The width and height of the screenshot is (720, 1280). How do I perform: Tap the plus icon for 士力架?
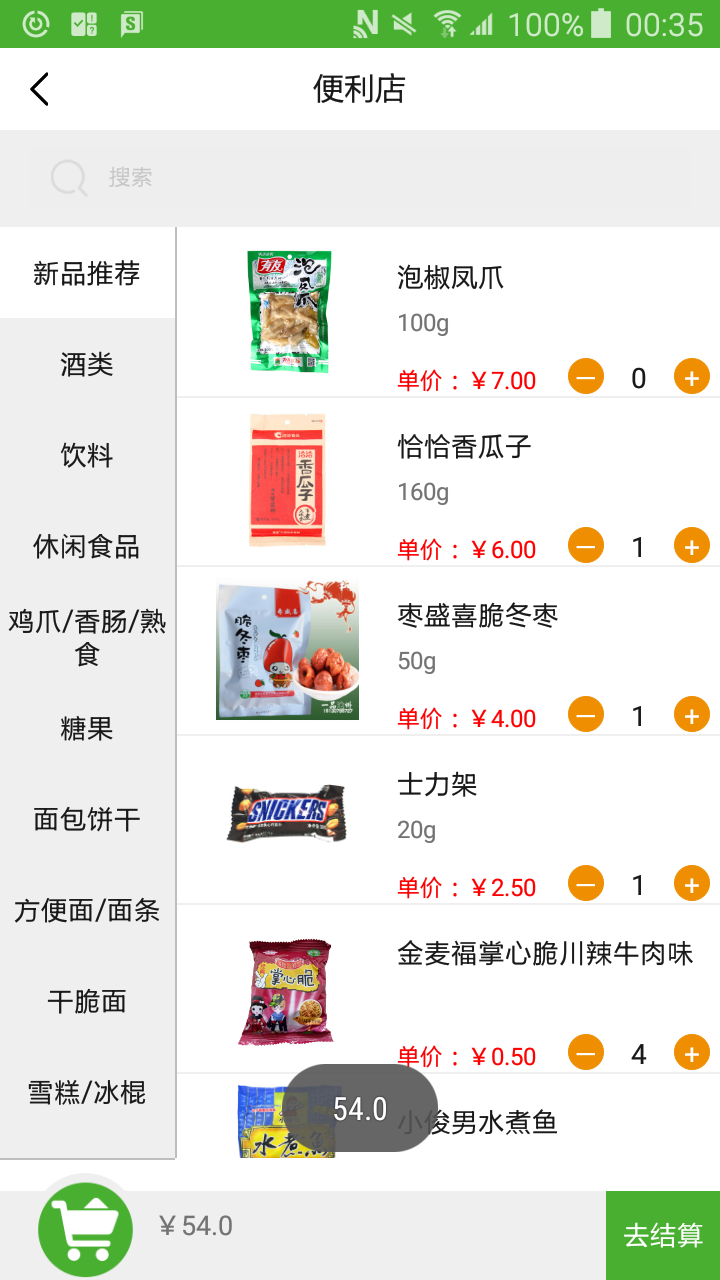[x=691, y=883]
